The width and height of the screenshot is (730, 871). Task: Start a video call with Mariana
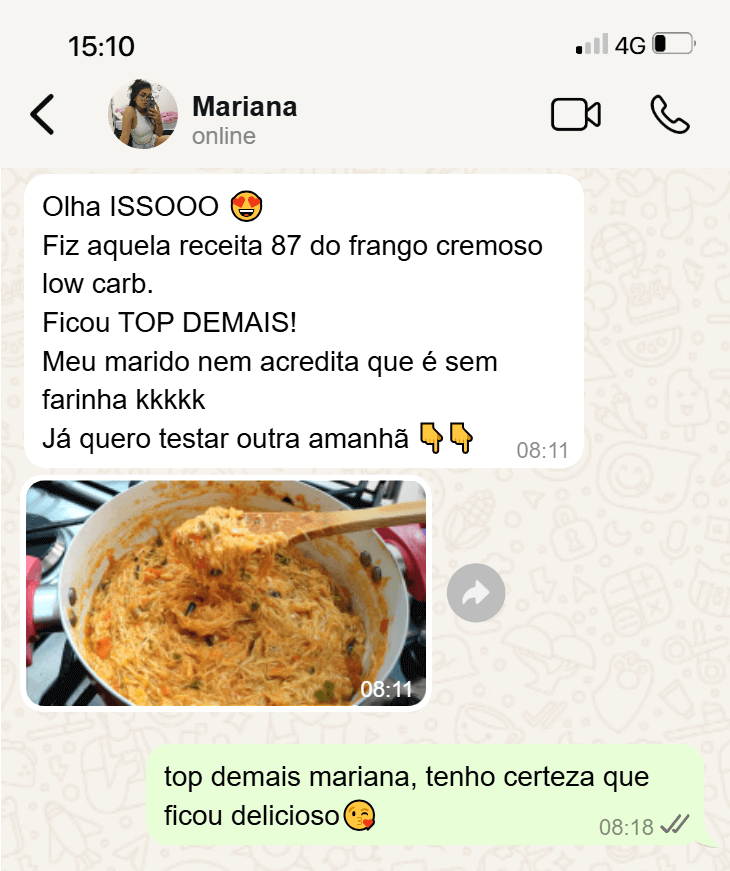coord(575,115)
